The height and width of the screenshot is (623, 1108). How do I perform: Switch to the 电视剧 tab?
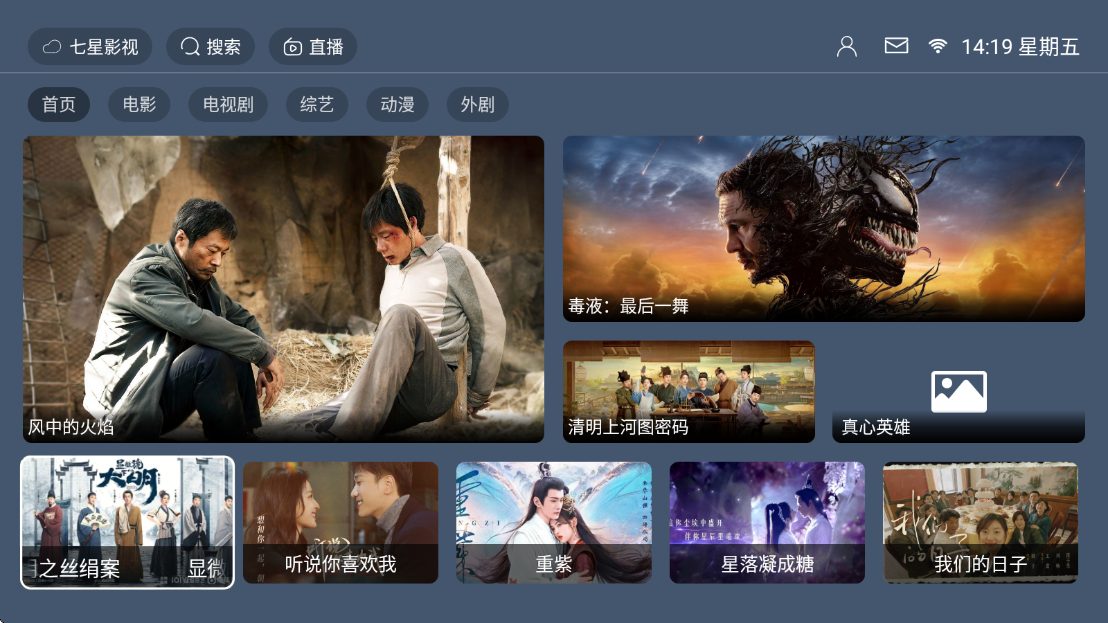click(x=228, y=104)
